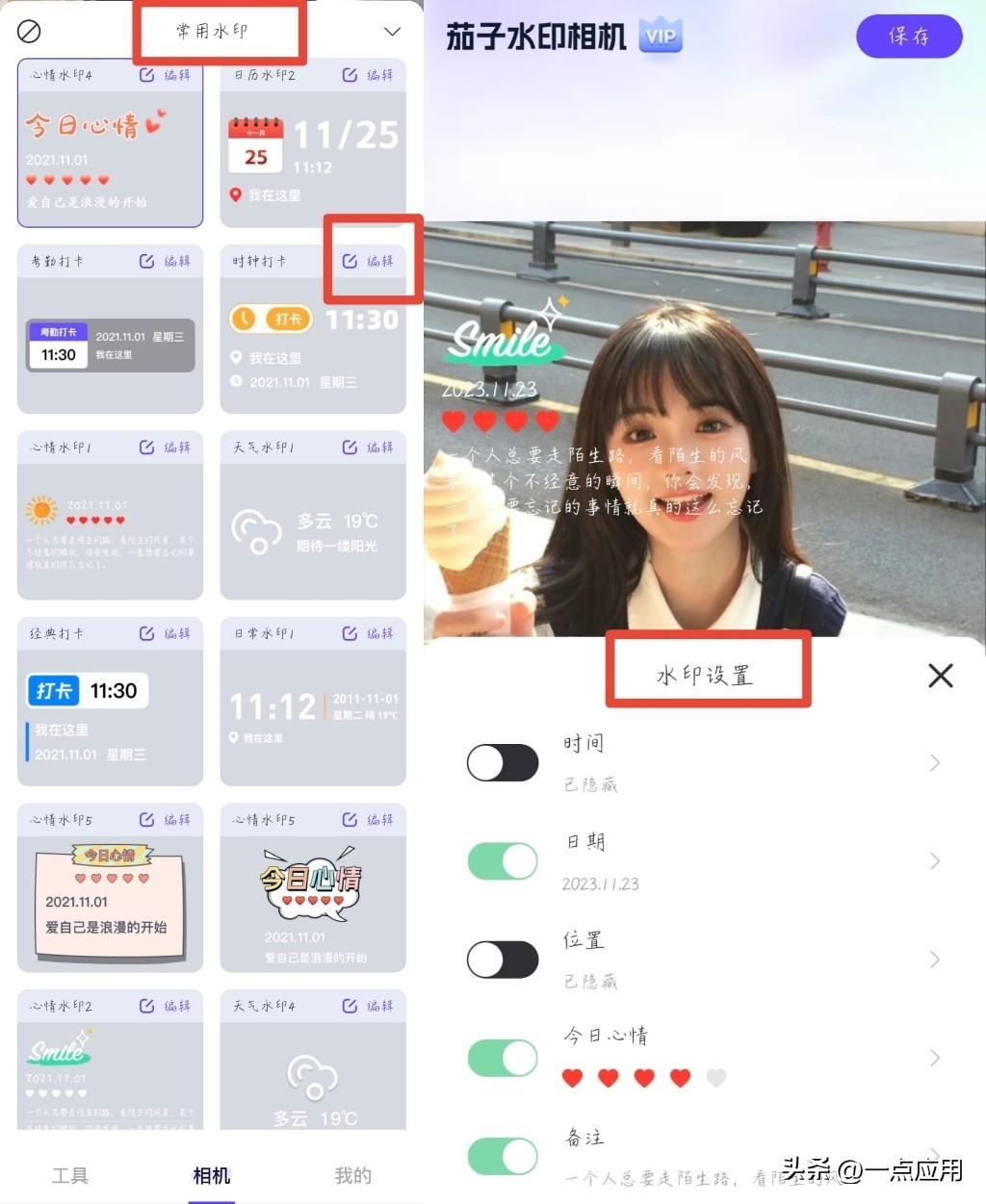Edit the 心情水印4 watermark

166,75
